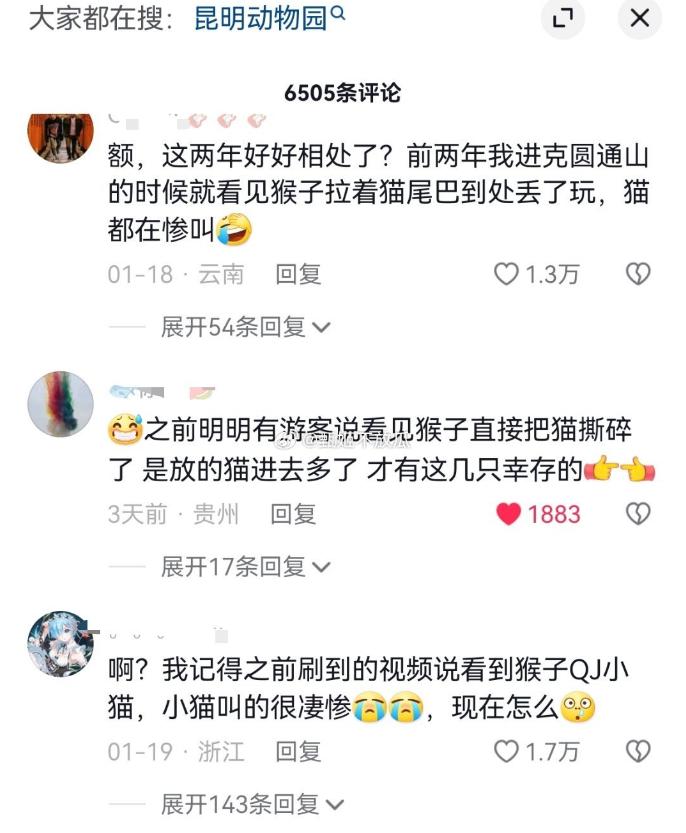Dislike the Zhejiang commenter's comment
The width and height of the screenshot is (686, 833).
(x=638, y=751)
